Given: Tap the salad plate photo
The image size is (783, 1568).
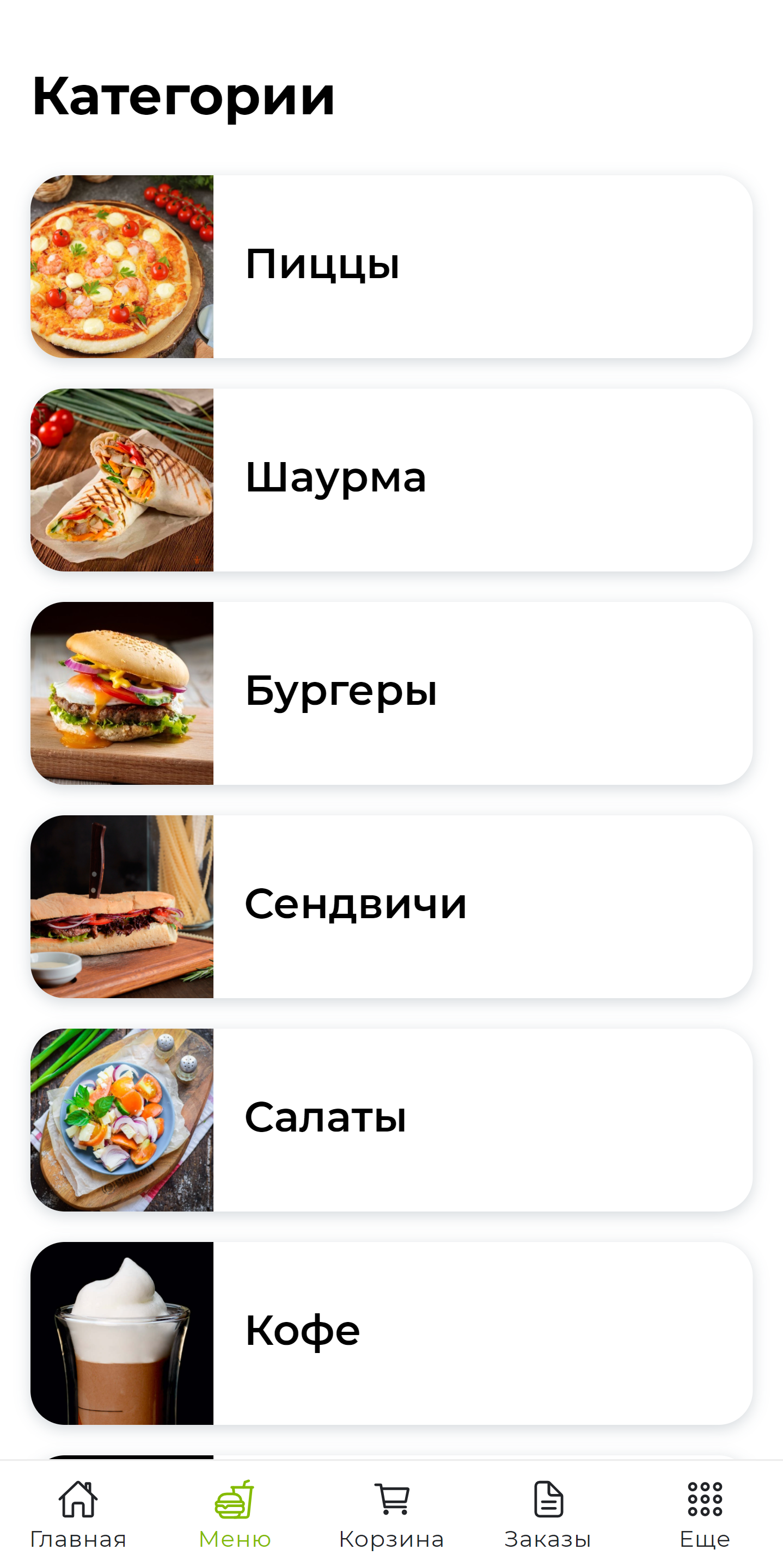Looking at the screenshot, I should point(123,1119).
